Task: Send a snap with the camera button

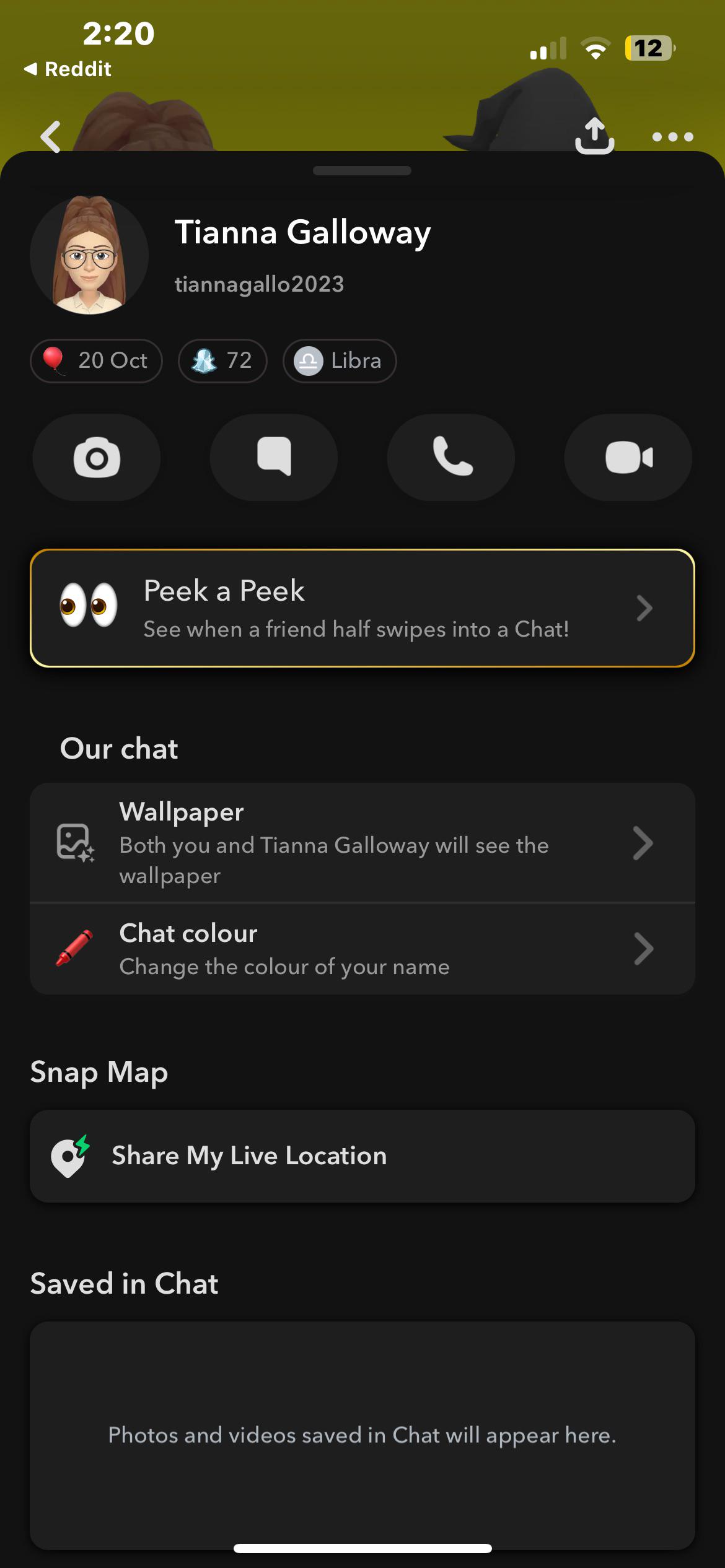Action: tap(97, 458)
